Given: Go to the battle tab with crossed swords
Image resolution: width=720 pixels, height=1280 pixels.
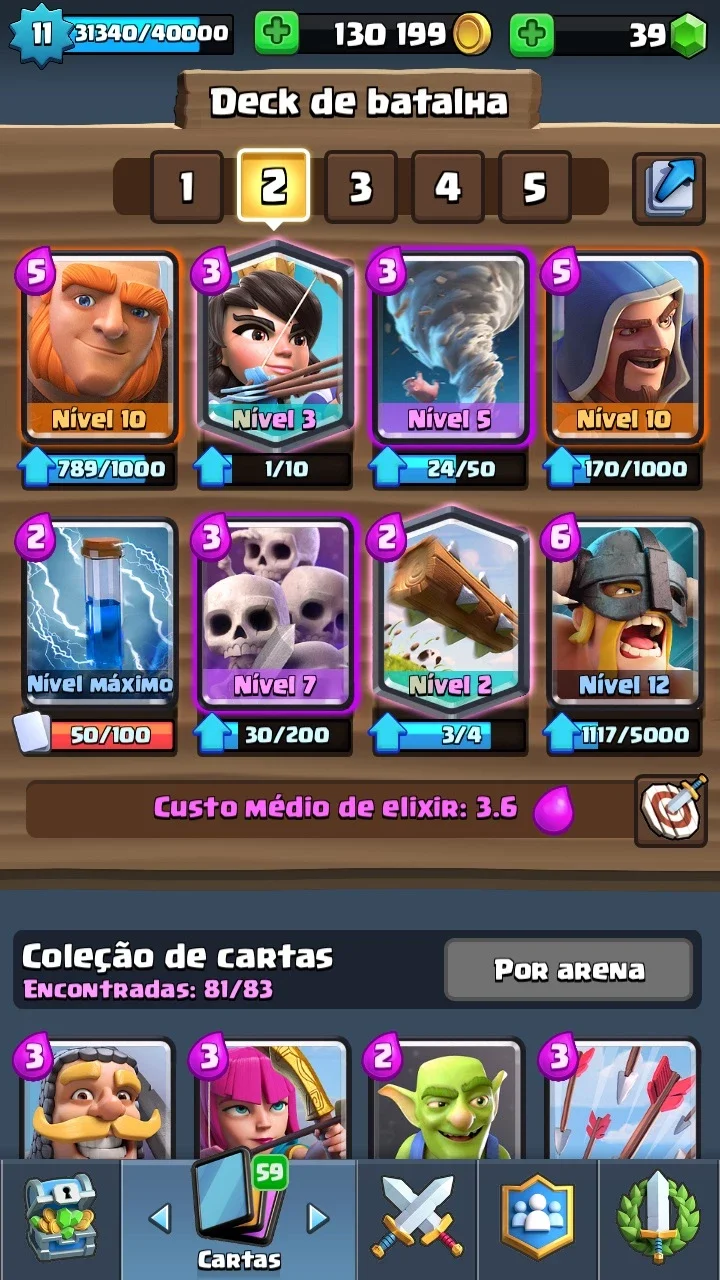Looking at the screenshot, I should (417, 1218).
